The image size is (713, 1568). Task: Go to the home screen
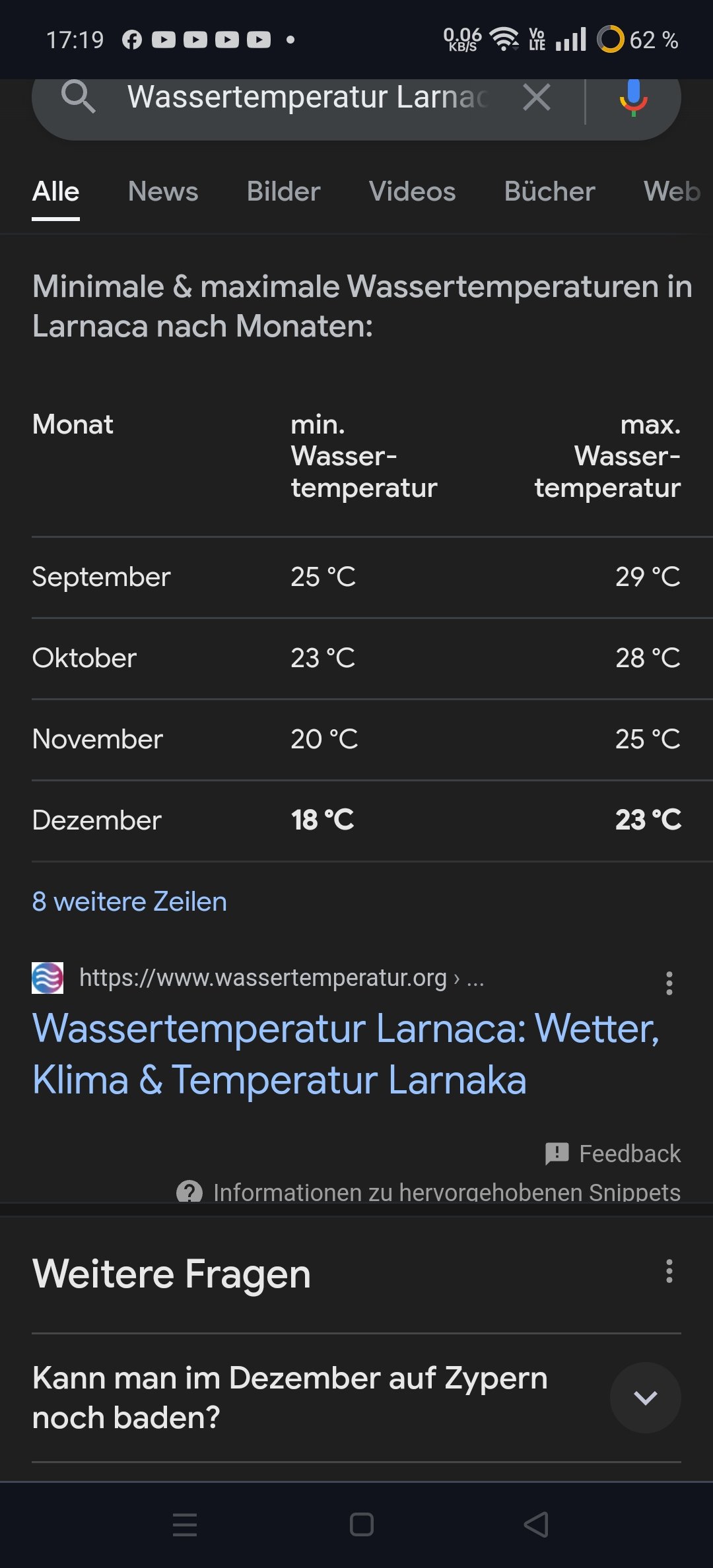tap(361, 1524)
